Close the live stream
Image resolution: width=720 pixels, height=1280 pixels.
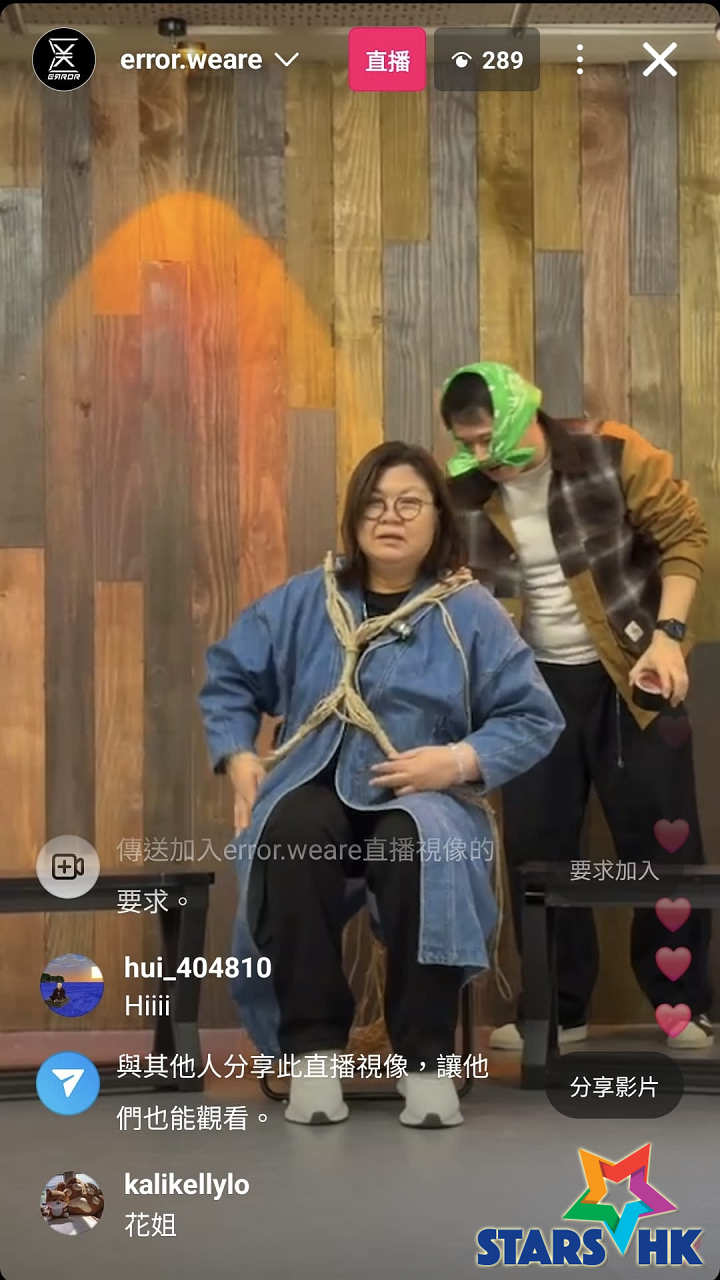(x=660, y=60)
